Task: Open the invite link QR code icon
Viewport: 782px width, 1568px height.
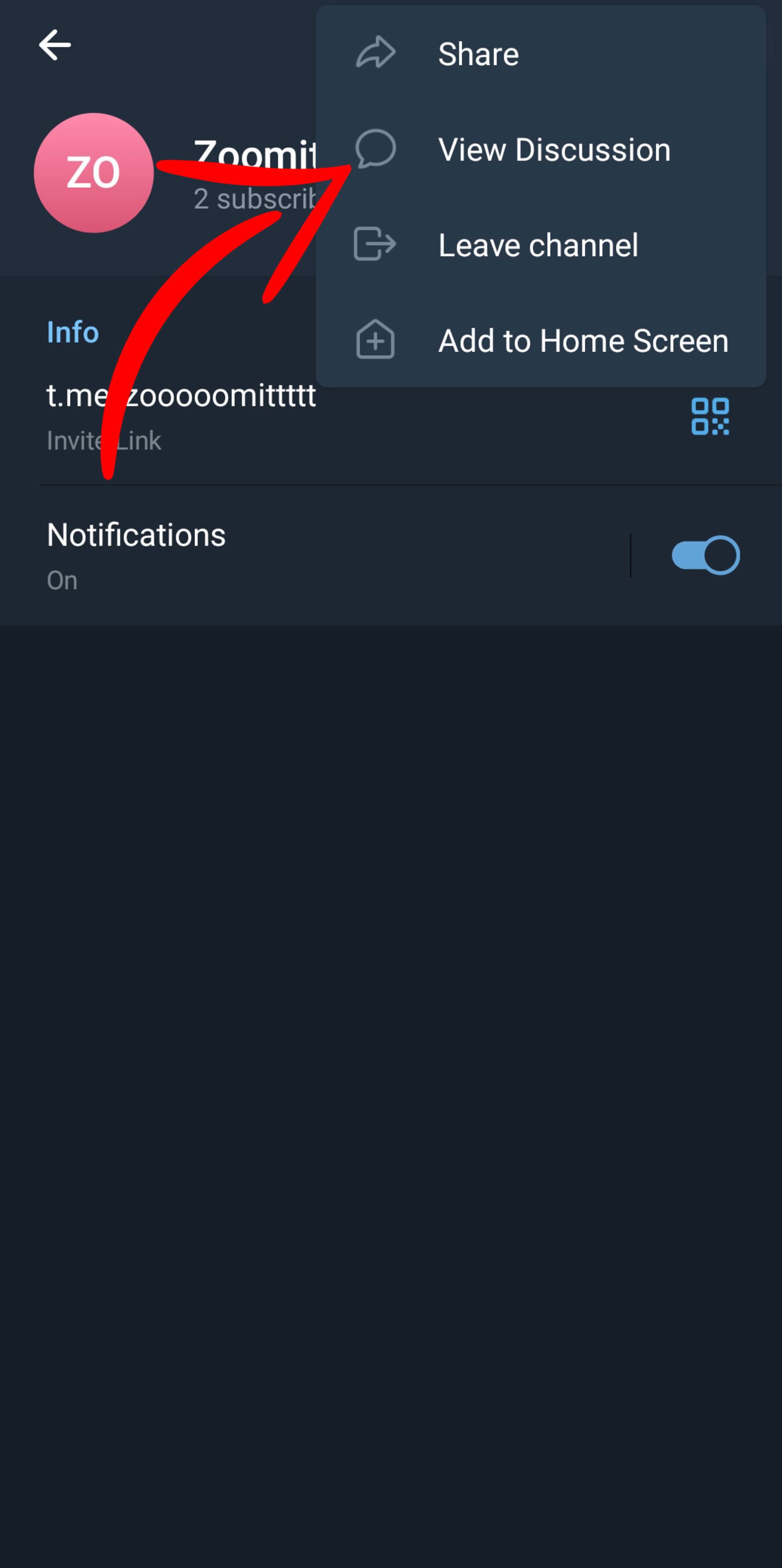Action: 710,417
